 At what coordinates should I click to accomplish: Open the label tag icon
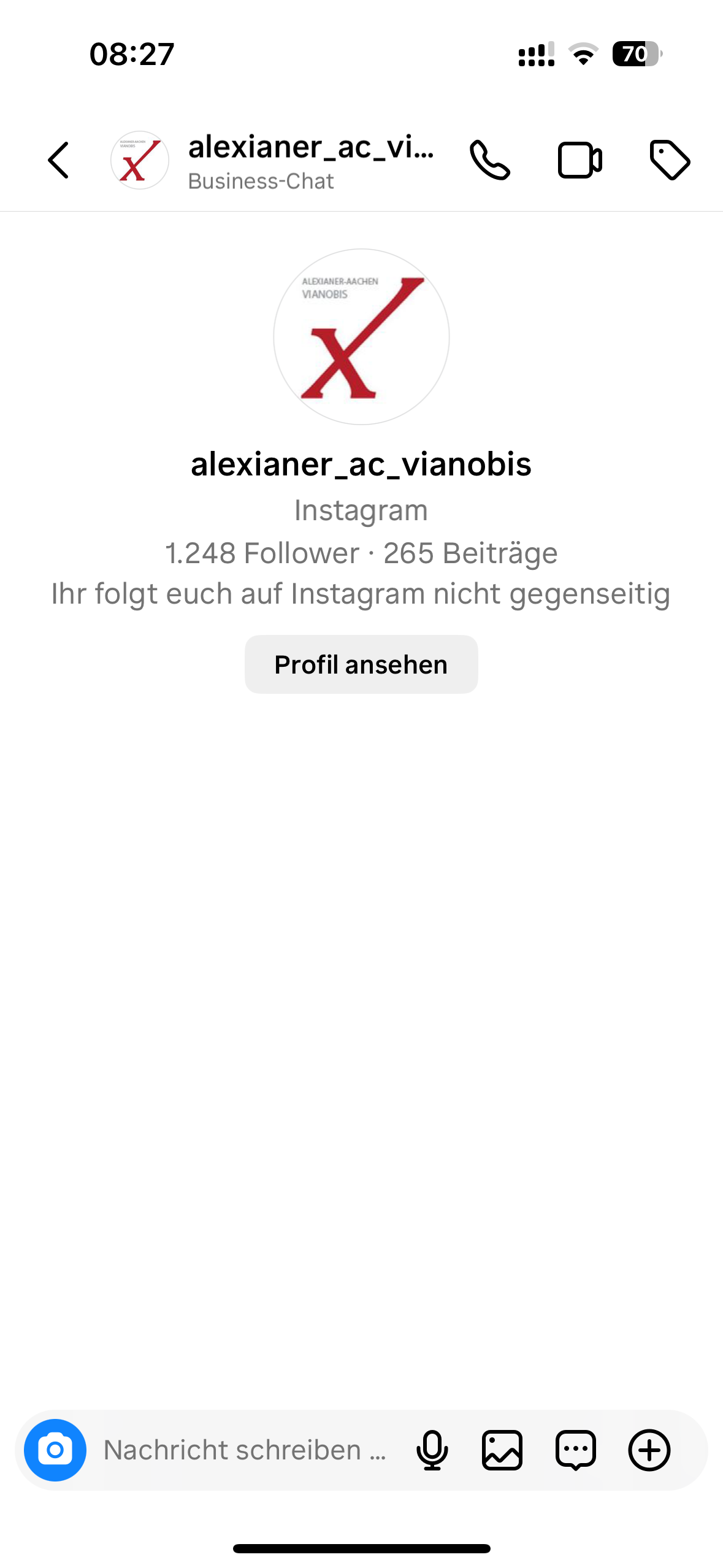pos(670,160)
